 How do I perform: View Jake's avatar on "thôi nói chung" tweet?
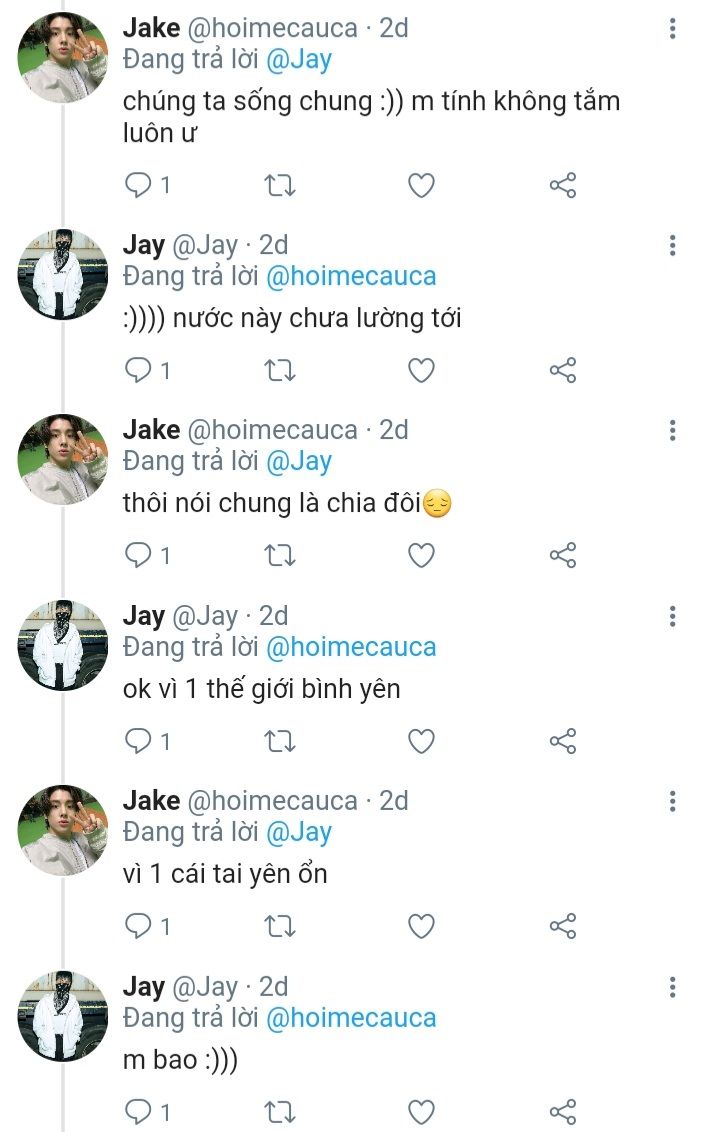click(63, 459)
